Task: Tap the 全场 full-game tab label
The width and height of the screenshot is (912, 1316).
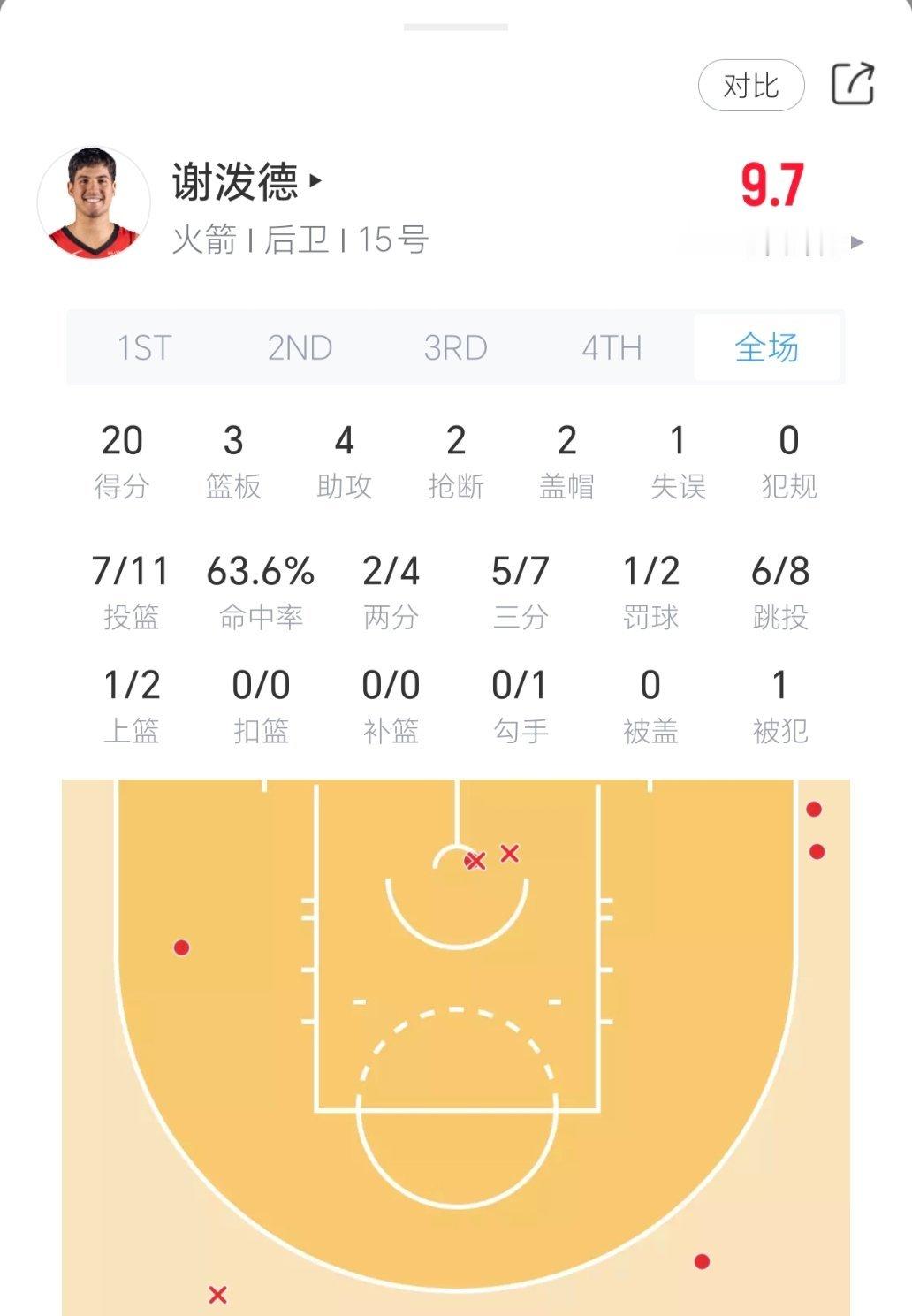Action: [767, 348]
